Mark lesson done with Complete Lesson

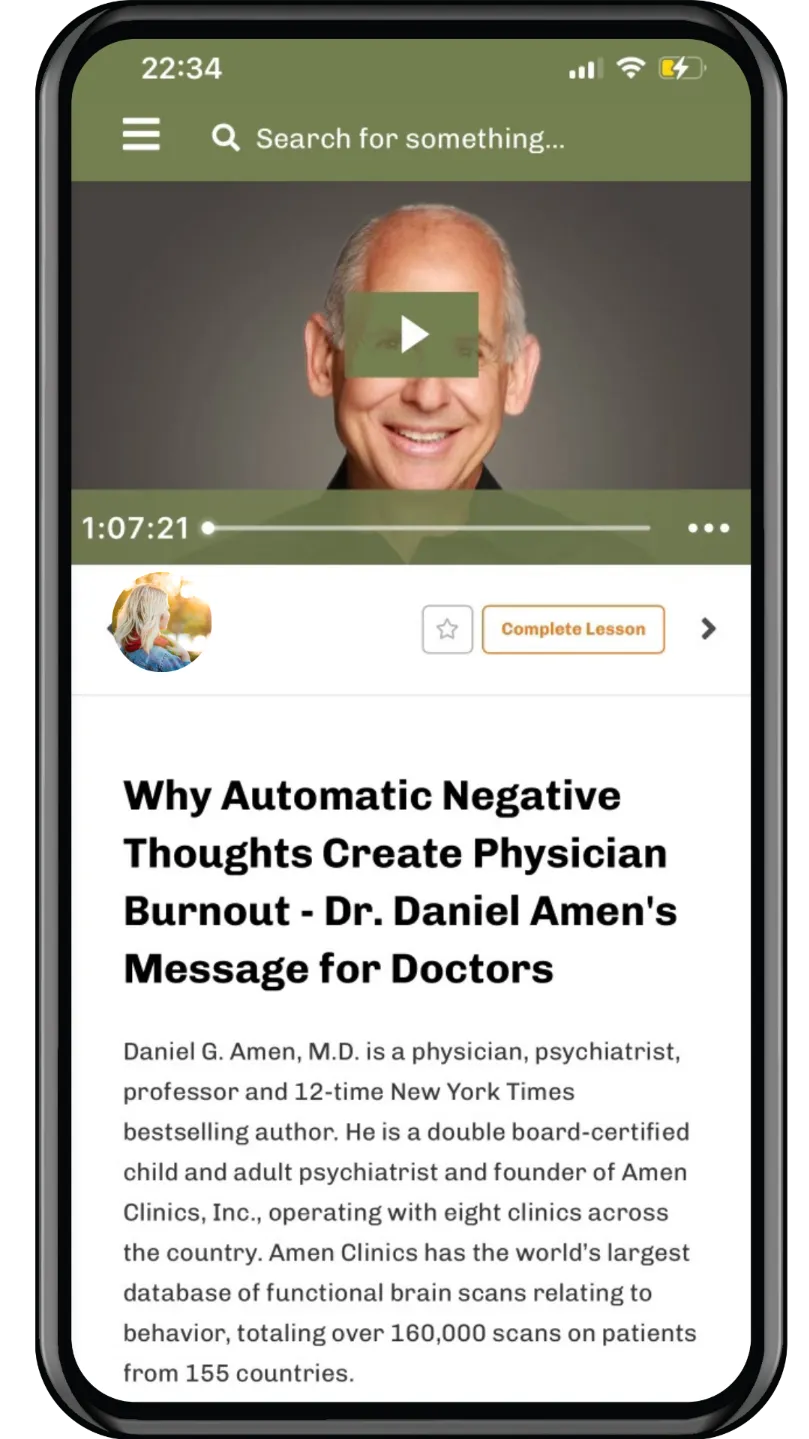tap(573, 629)
